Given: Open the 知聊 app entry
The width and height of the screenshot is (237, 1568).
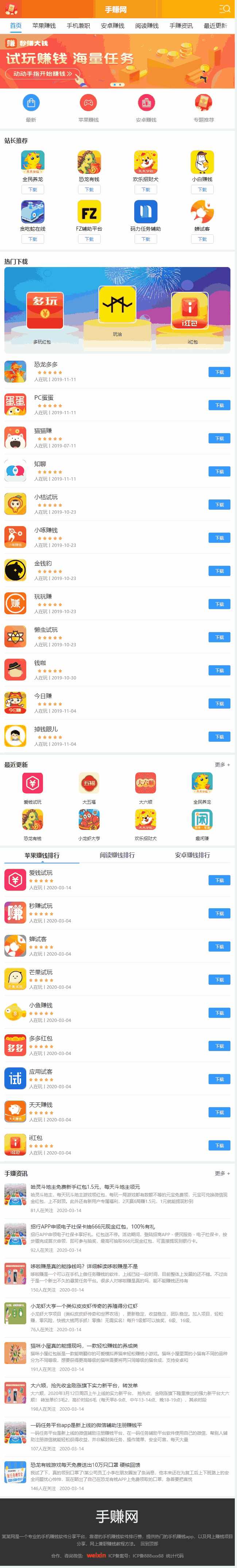Looking at the screenshot, I should pos(40,464).
